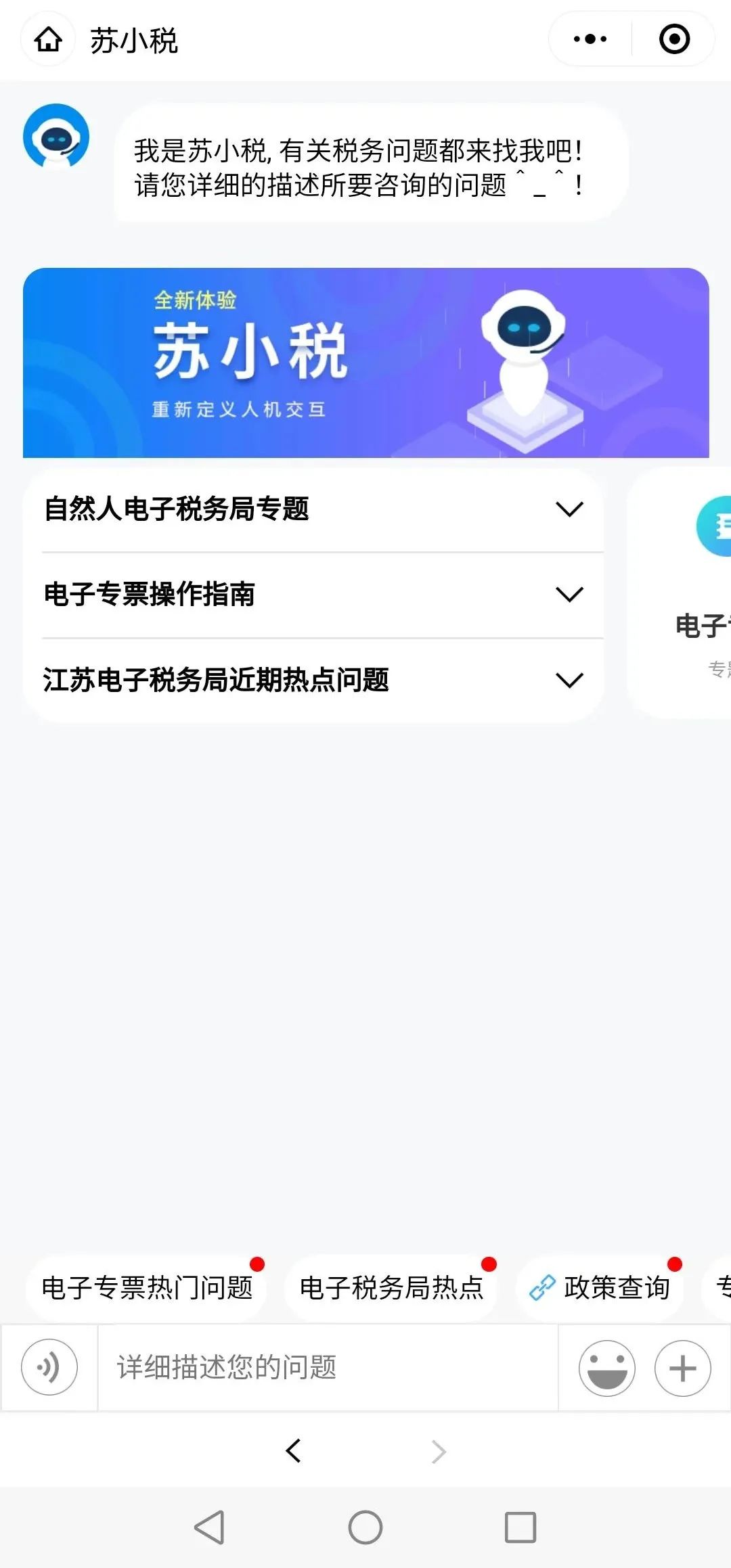The image size is (731, 1568).
Task: Expand 电子专票操作指南
Action: (x=313, y=595)
